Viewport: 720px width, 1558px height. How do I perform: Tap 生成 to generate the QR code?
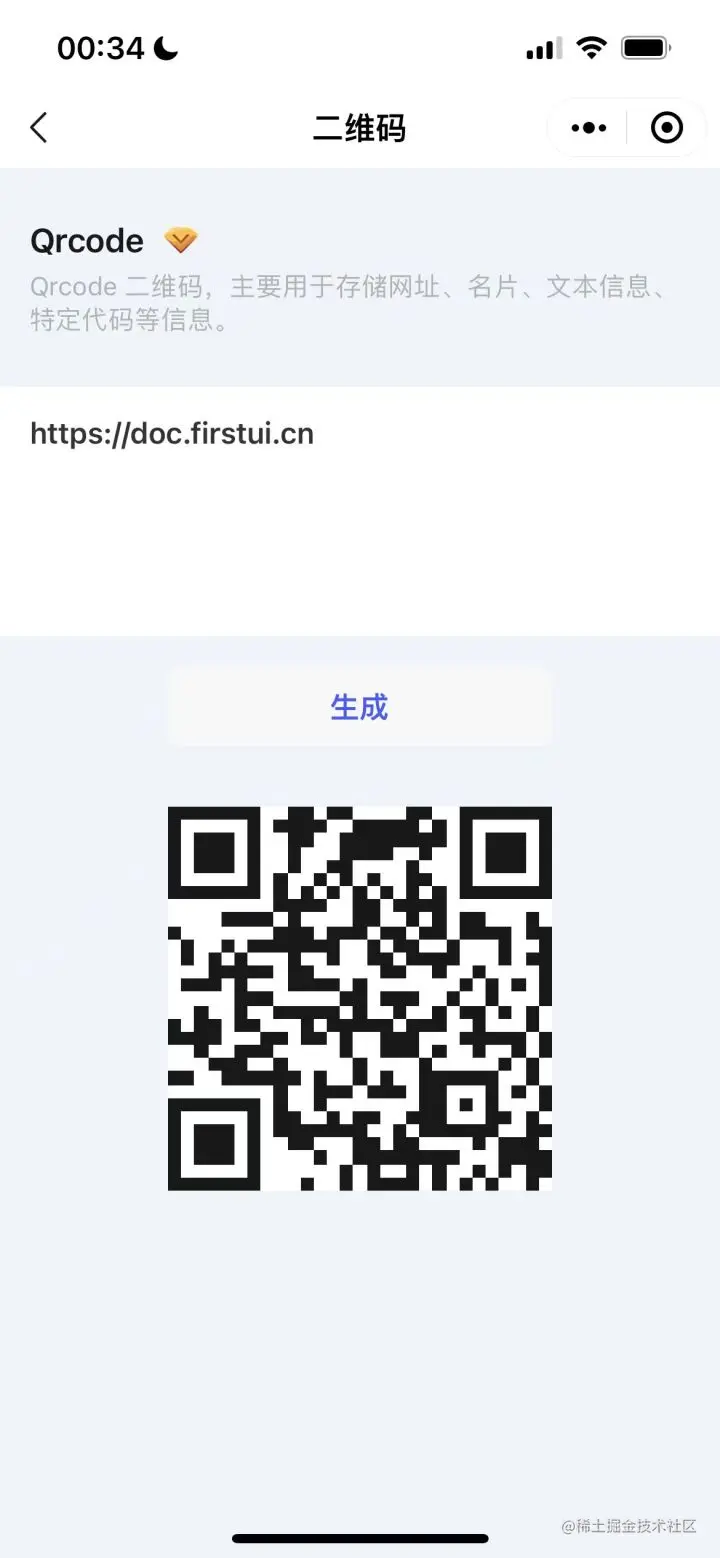click(359, 707)
